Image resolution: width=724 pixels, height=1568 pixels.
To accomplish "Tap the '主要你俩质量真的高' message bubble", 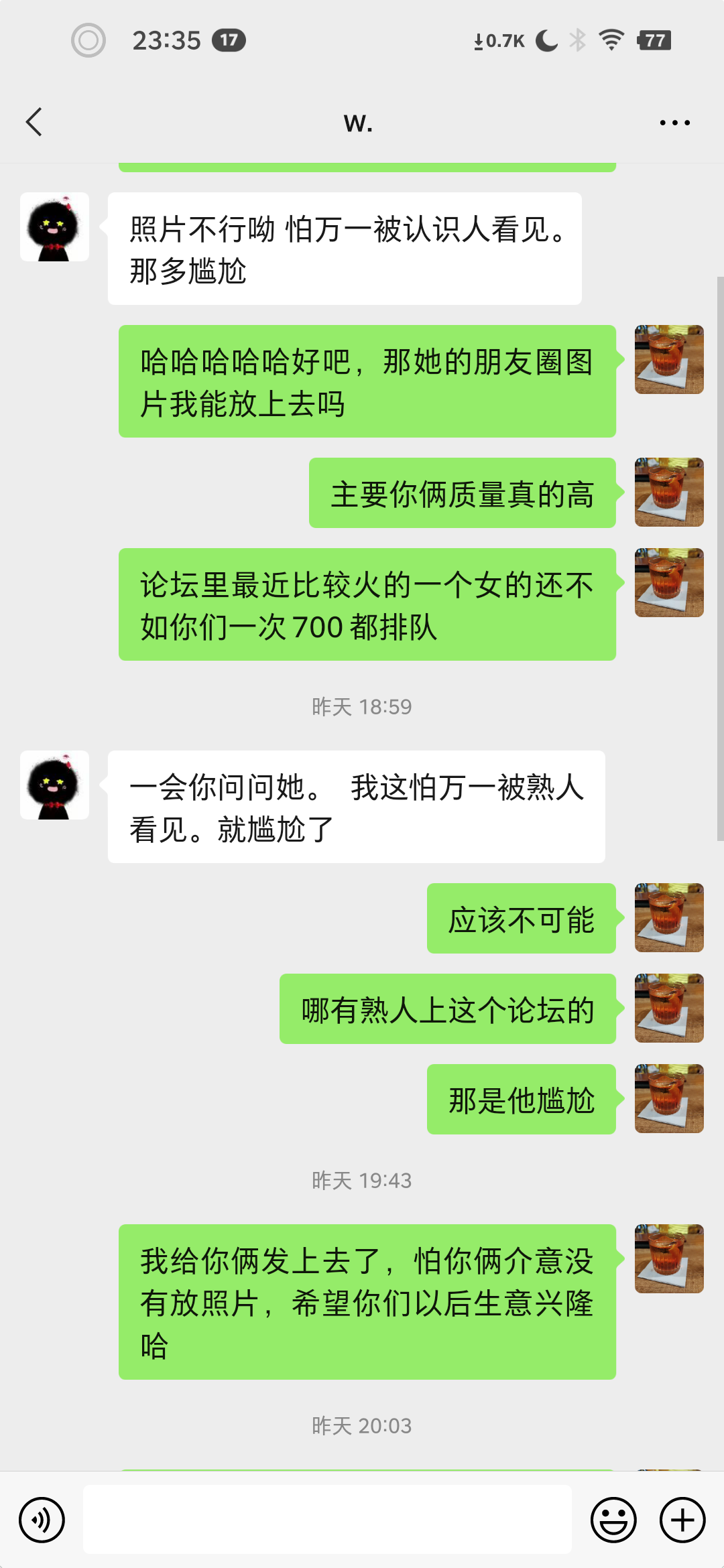I will click(461, 493).
